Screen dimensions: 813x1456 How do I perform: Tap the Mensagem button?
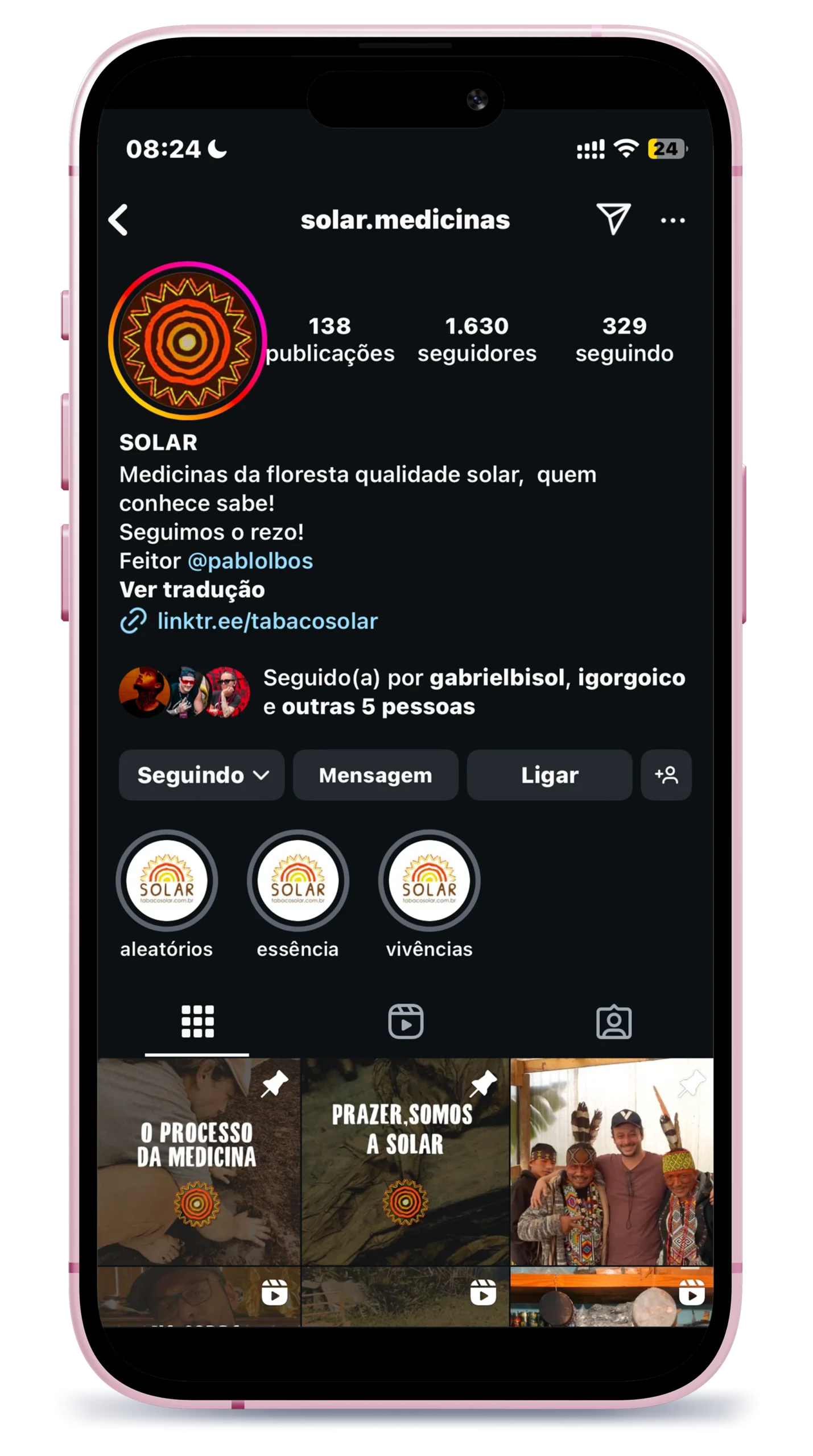(375, 775)
